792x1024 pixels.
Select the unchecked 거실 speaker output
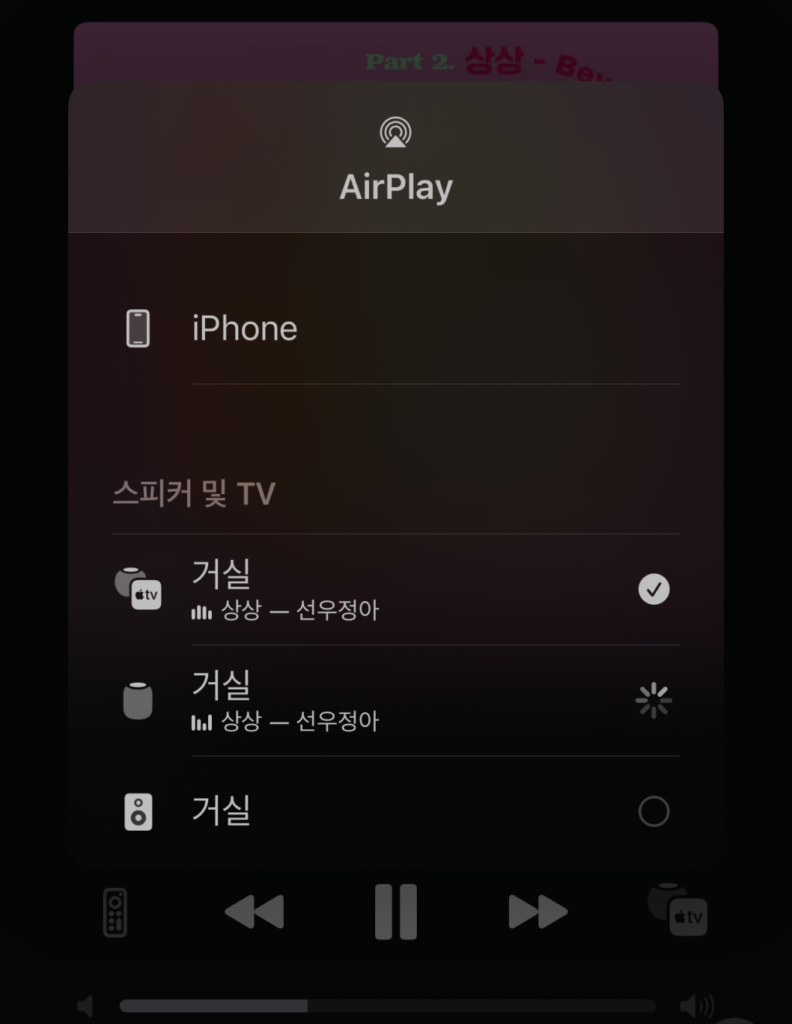coord(653,811)
